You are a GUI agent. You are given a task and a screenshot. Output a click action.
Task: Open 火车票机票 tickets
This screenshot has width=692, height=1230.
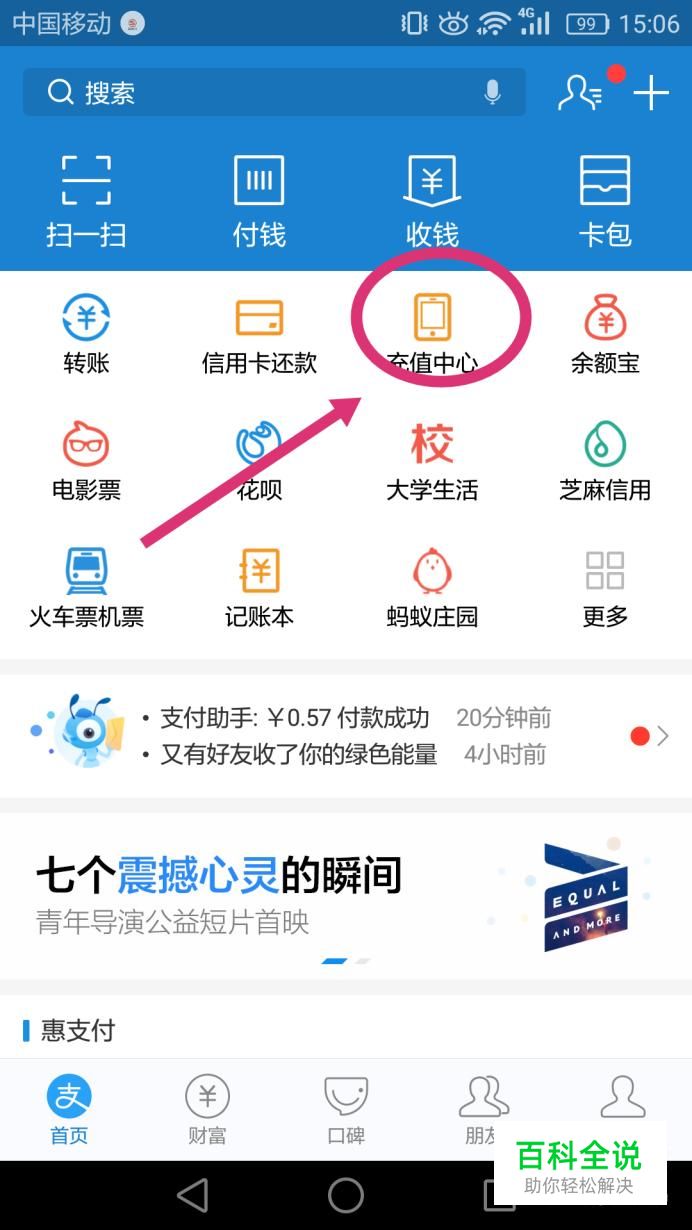(x=86, y=588)
